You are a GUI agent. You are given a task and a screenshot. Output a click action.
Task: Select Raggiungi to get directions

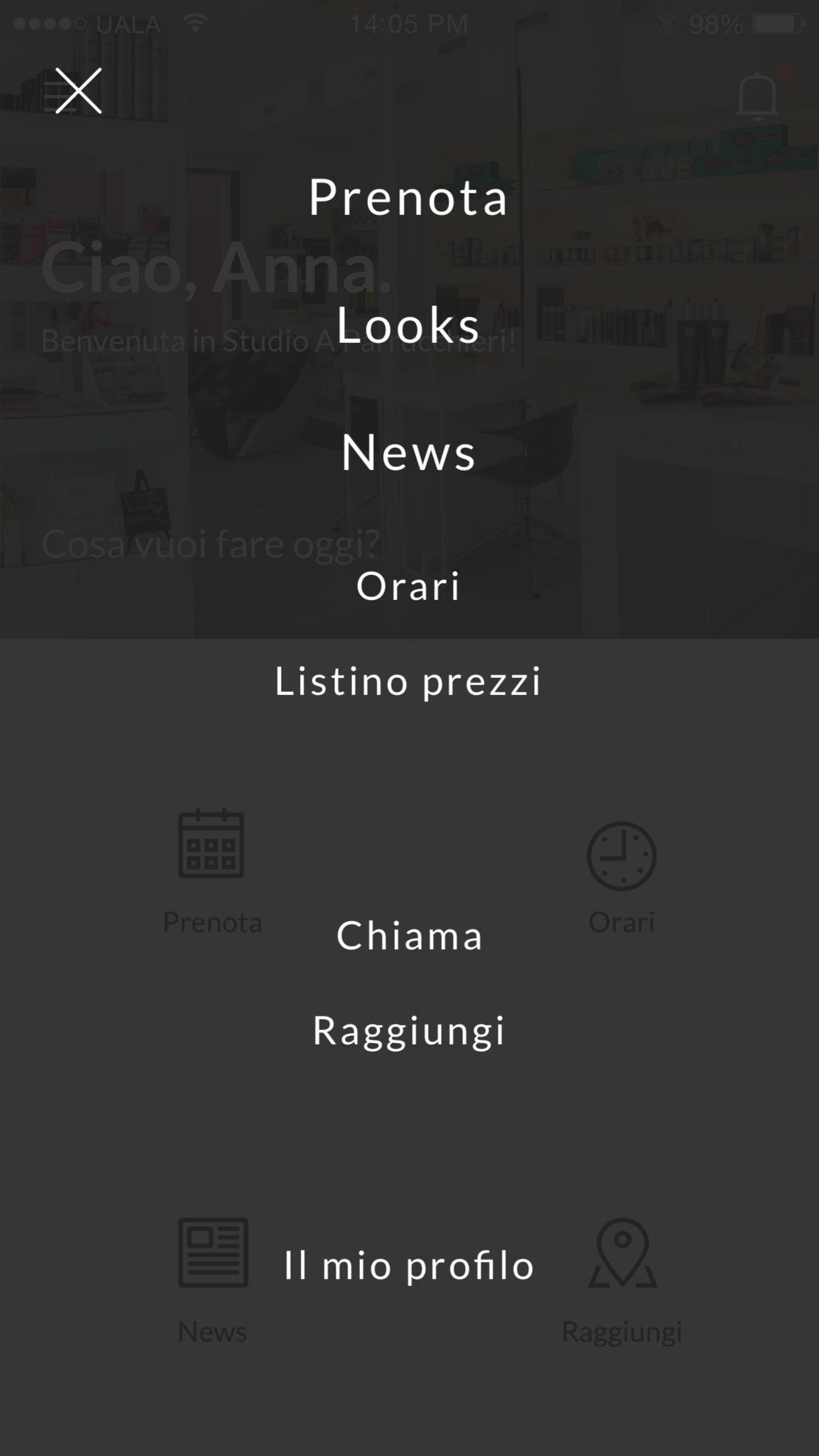tap(409, 1031)
